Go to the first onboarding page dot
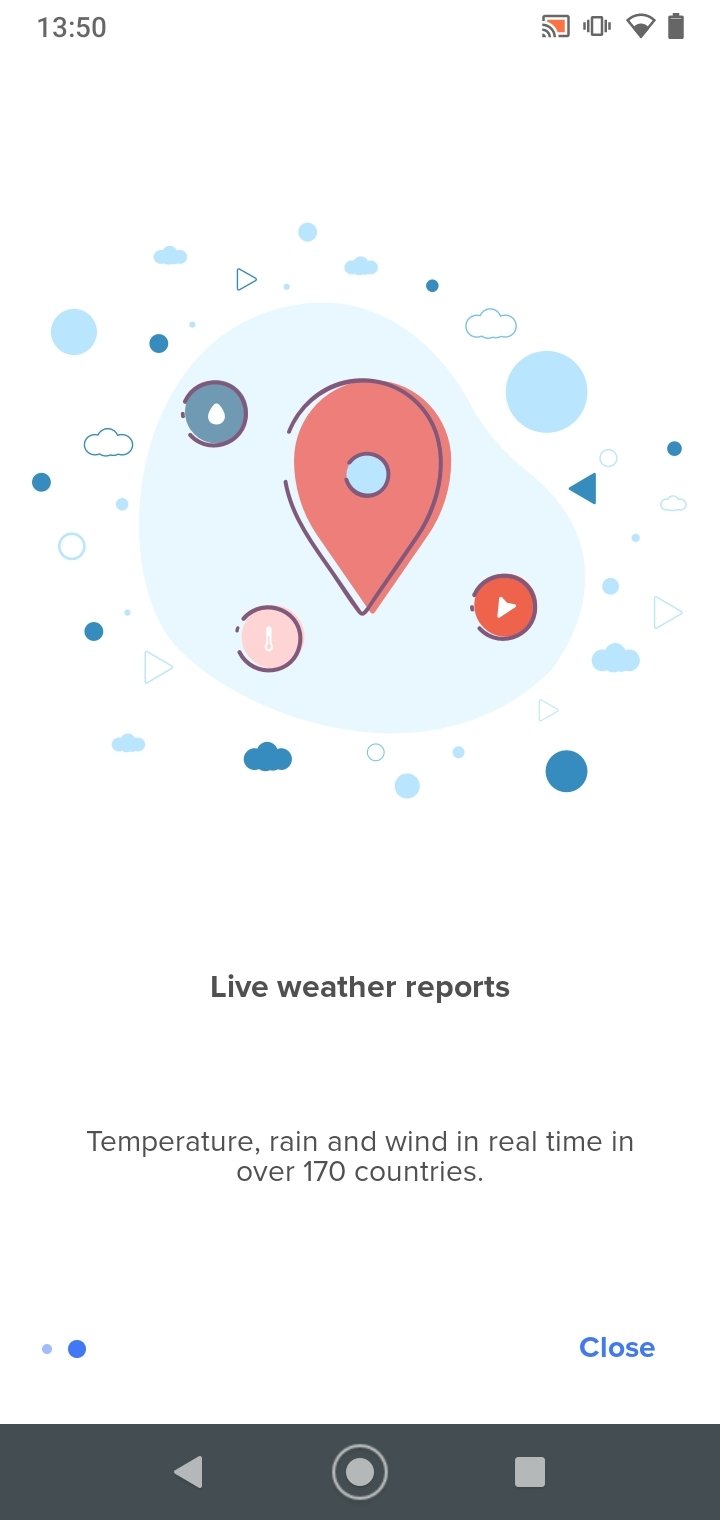The height and width of the screenshot is (1520, 720). (x=47, y=1349)
